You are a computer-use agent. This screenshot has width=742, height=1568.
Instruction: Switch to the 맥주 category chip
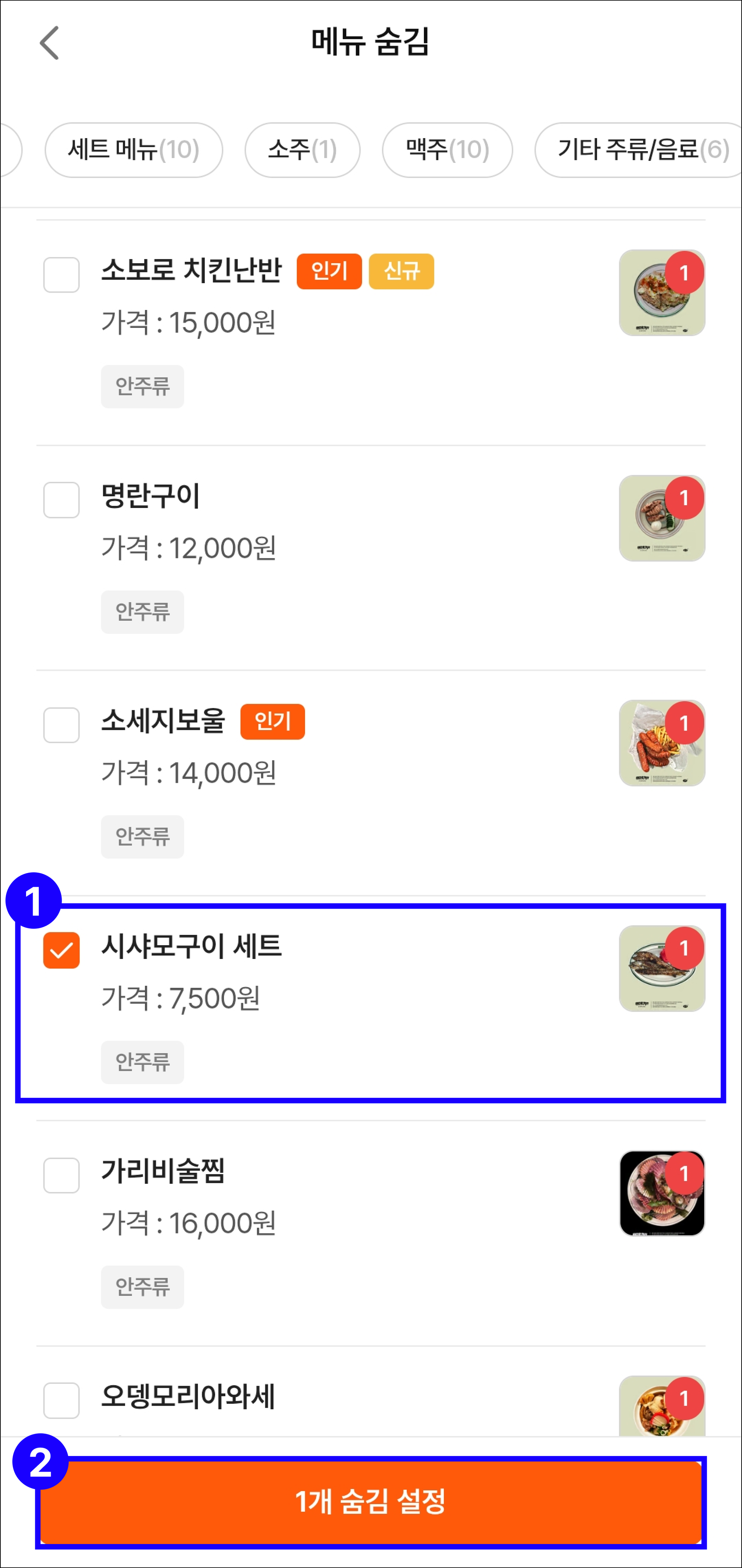tap(447, 150)
